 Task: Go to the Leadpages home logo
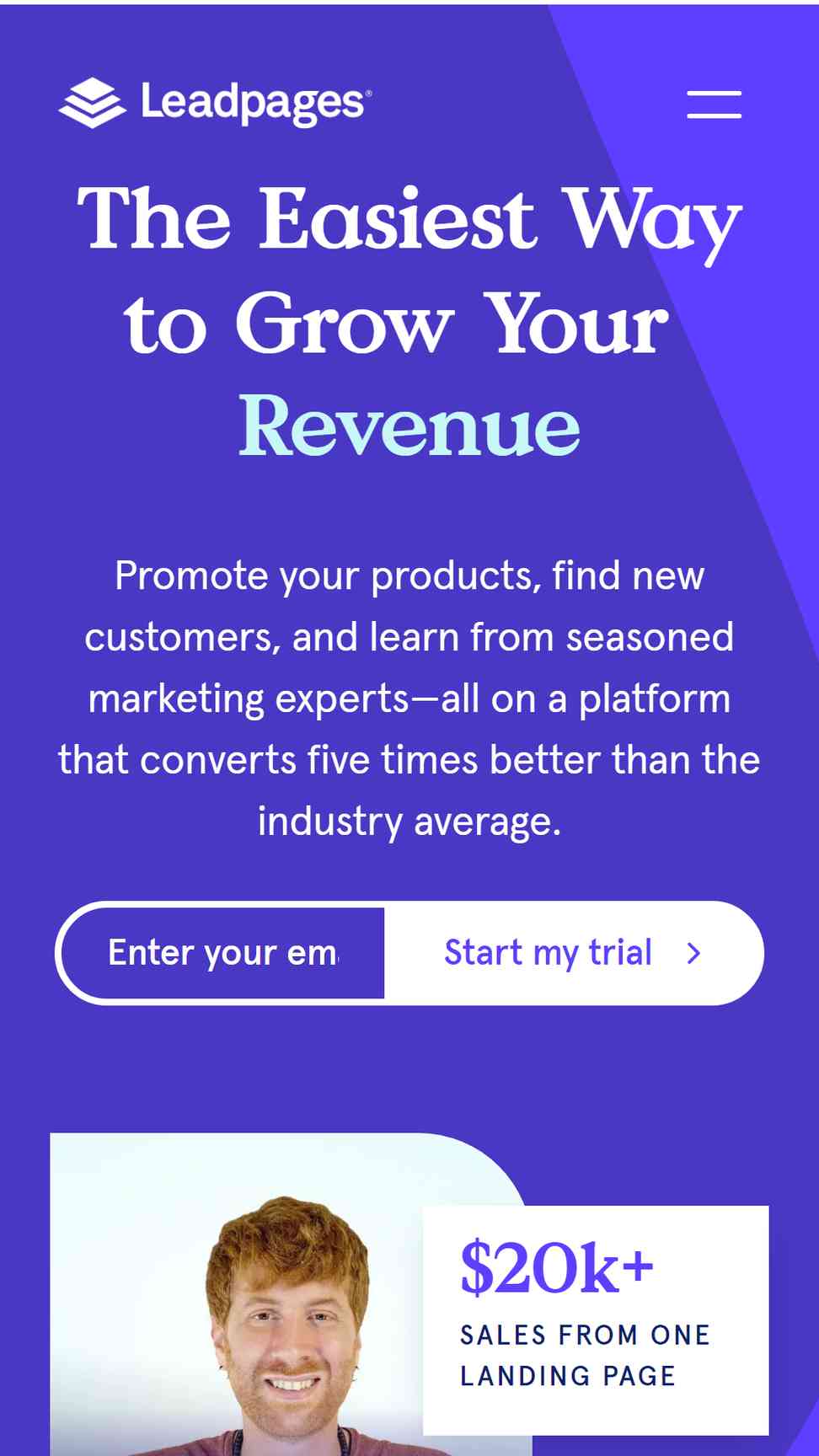pos(215,104)
